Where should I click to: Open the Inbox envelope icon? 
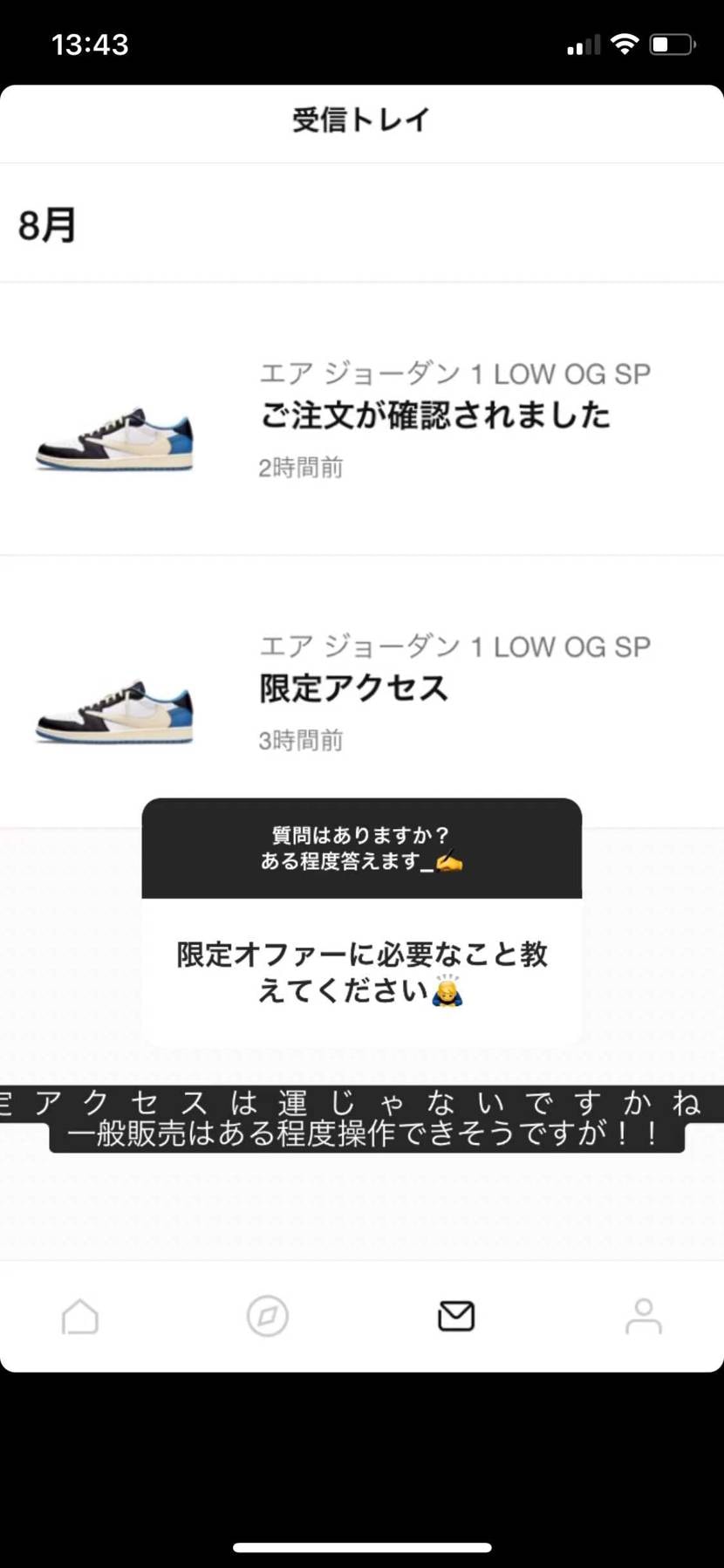(x=456, y=1317)
